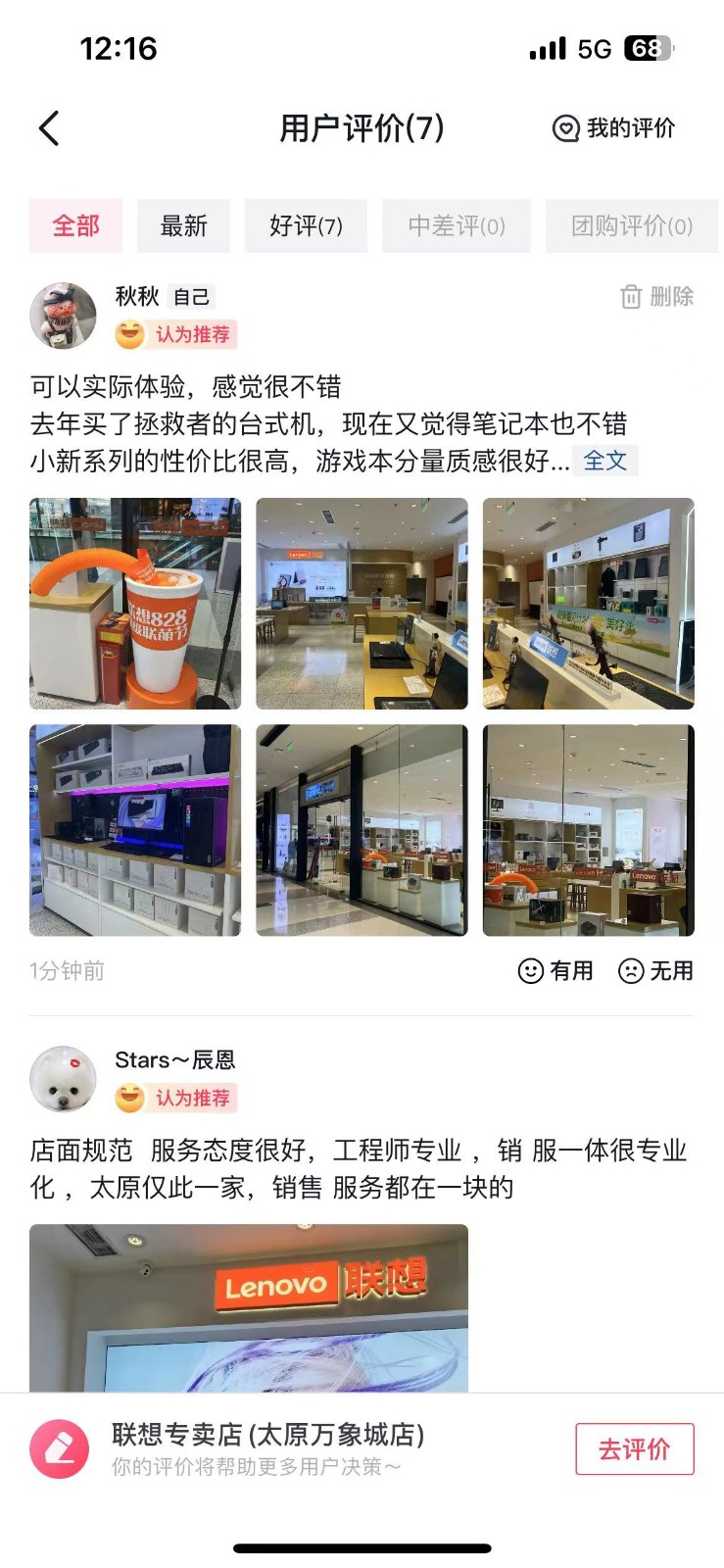Select the 全部 filter chip
The image size is (724, 1568).
tap(75, 226)
